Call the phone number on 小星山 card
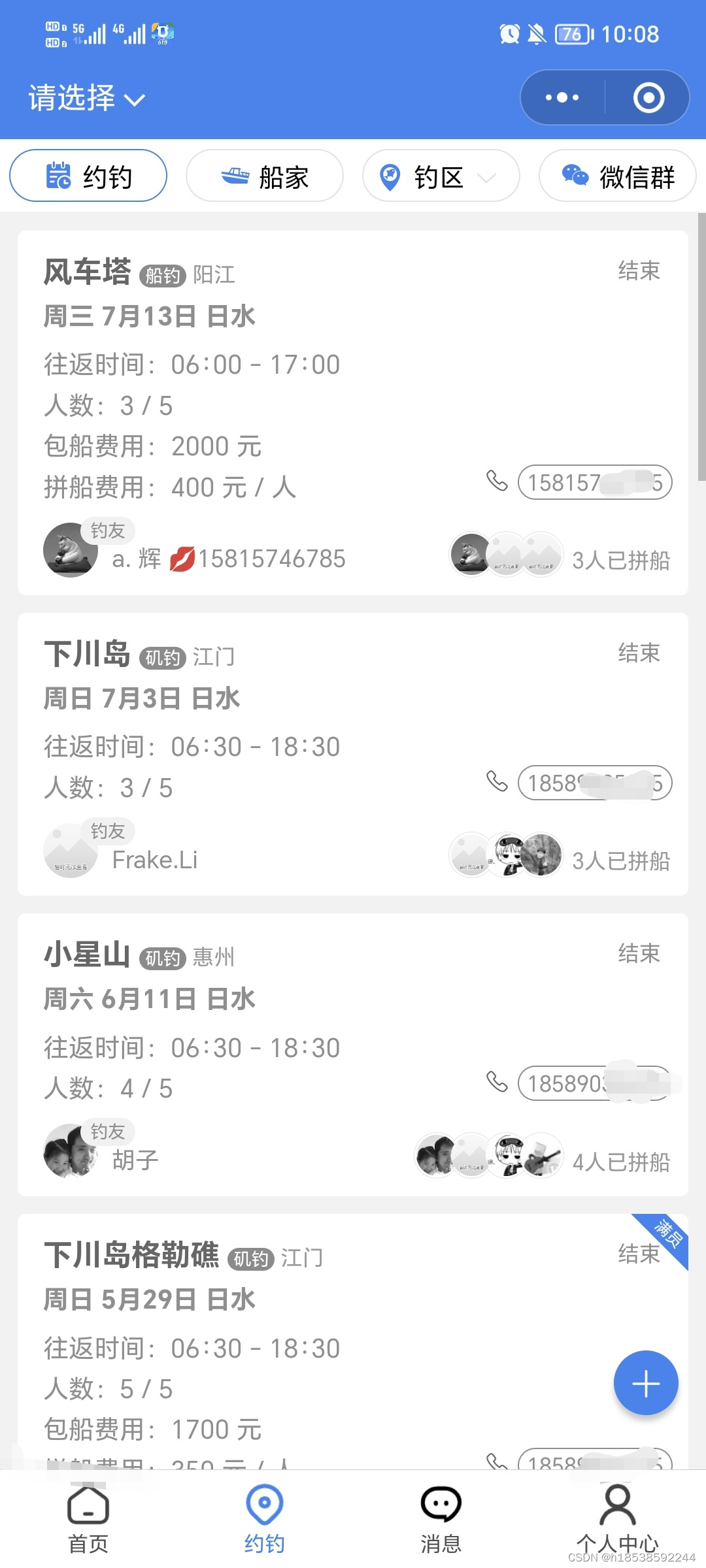Screen dimensions: 706x1568 tap(594, 1083)
